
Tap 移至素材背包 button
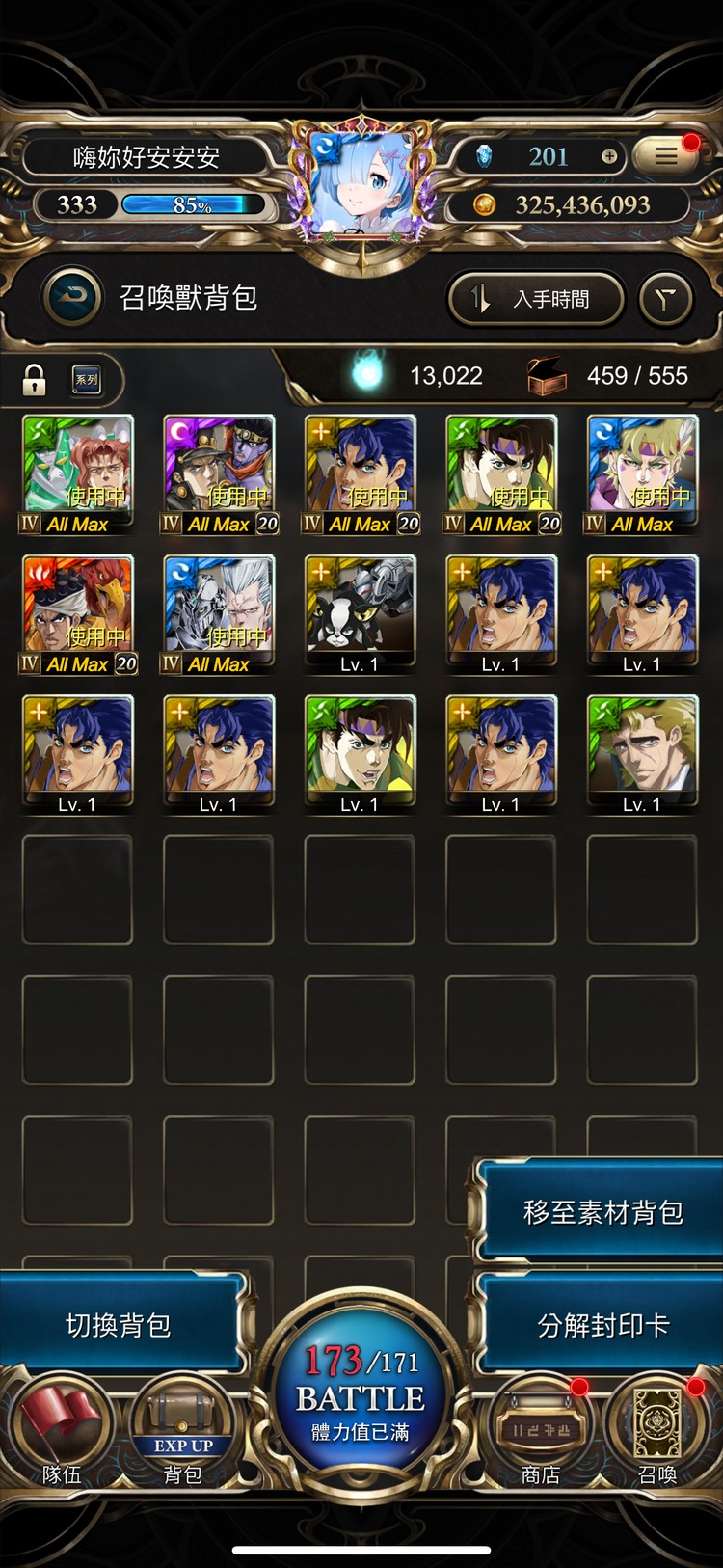pos(602,1212)
